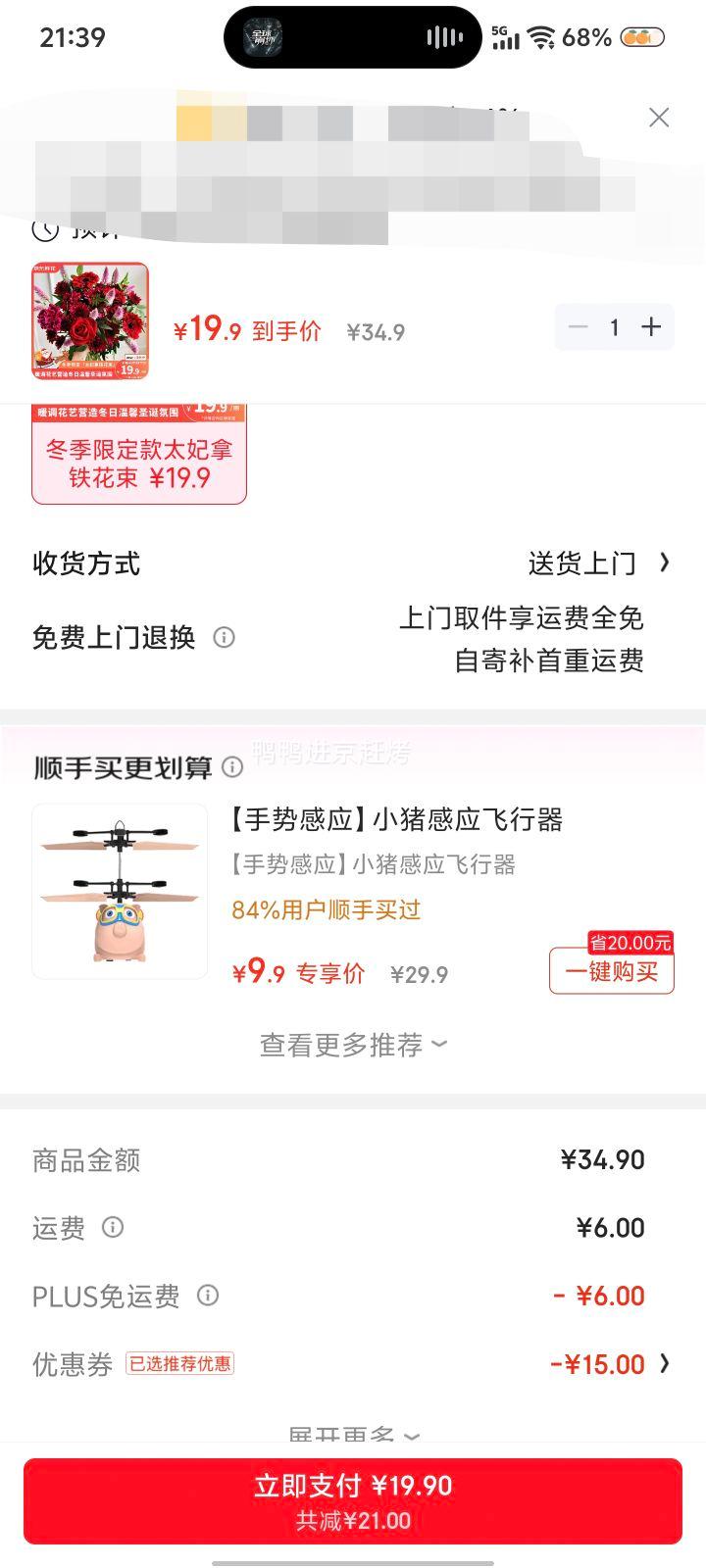Image resolution: width=706 pixels, height=1568 pixels.
Task: Click the minus icon to decrease quantity
Action: (579, 327)
